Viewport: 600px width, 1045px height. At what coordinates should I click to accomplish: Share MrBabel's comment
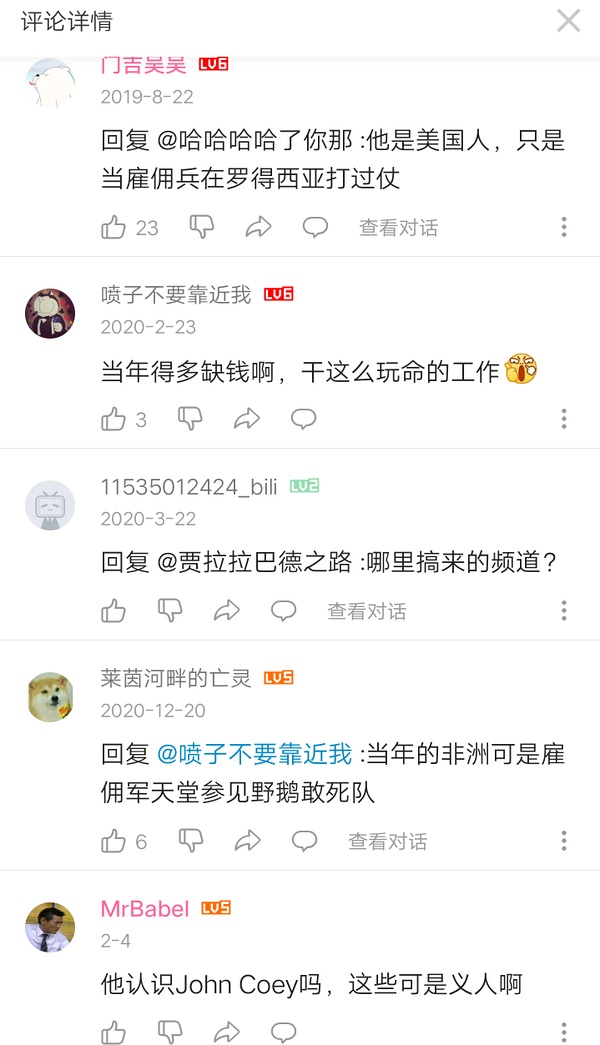pyautogui.click(x=227, y=1032)
